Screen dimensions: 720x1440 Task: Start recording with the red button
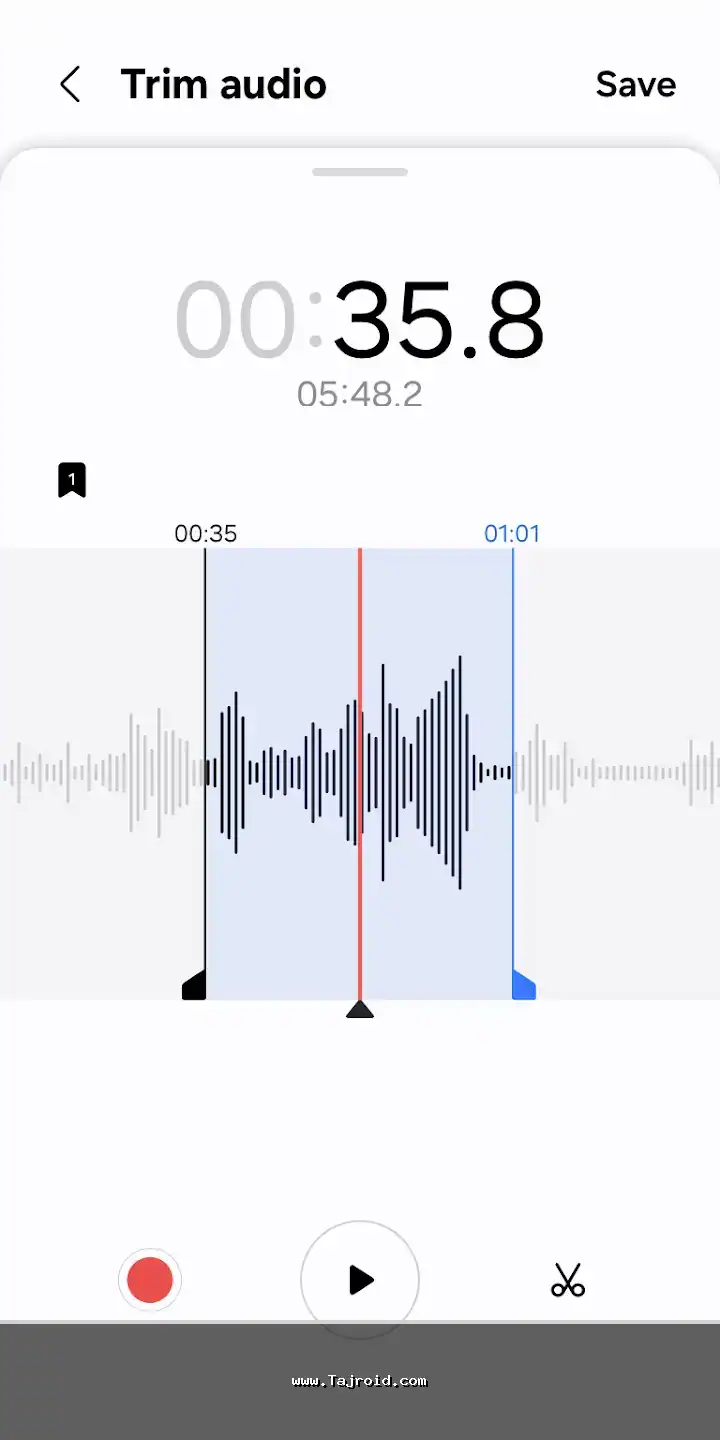pos(150,1280)
